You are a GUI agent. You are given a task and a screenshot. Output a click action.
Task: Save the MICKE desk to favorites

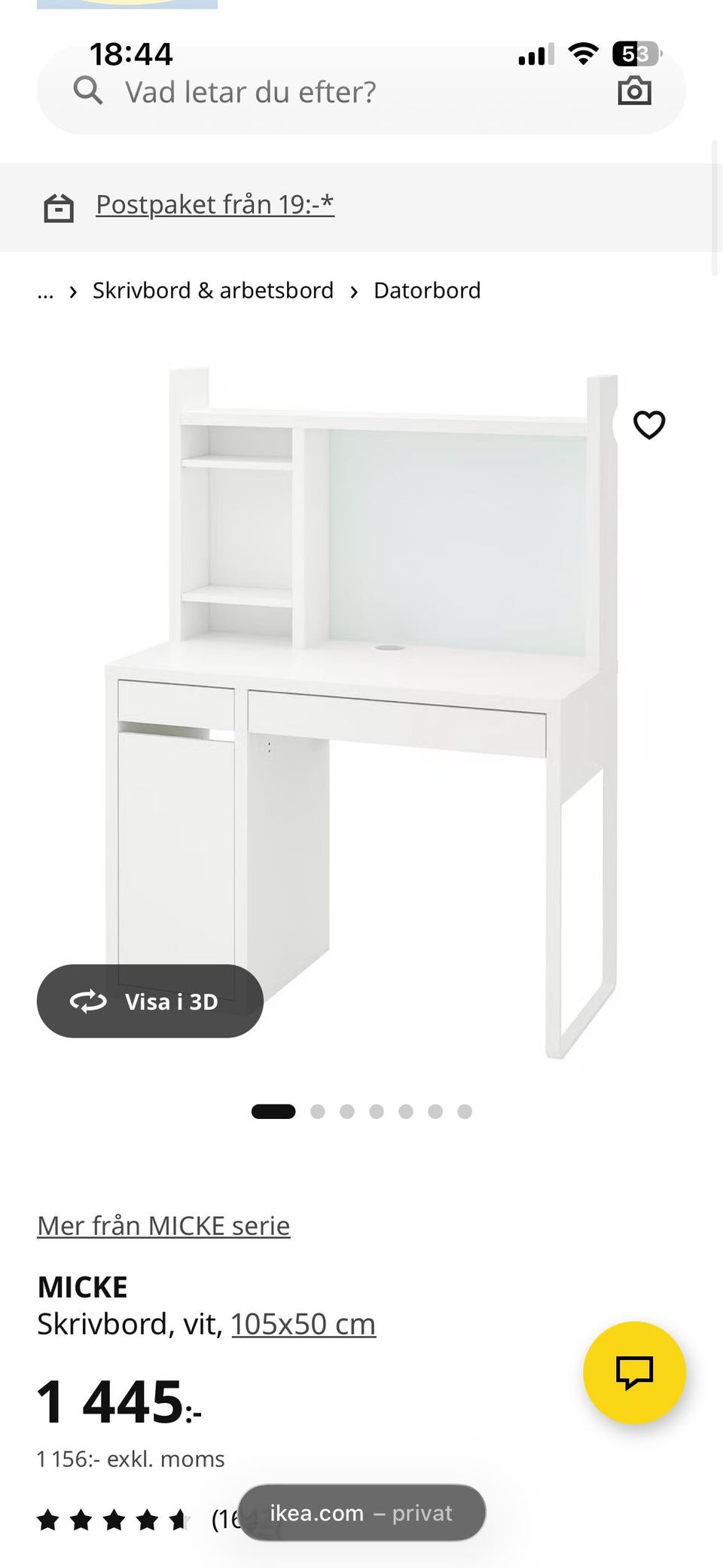[x=649, y=425]
